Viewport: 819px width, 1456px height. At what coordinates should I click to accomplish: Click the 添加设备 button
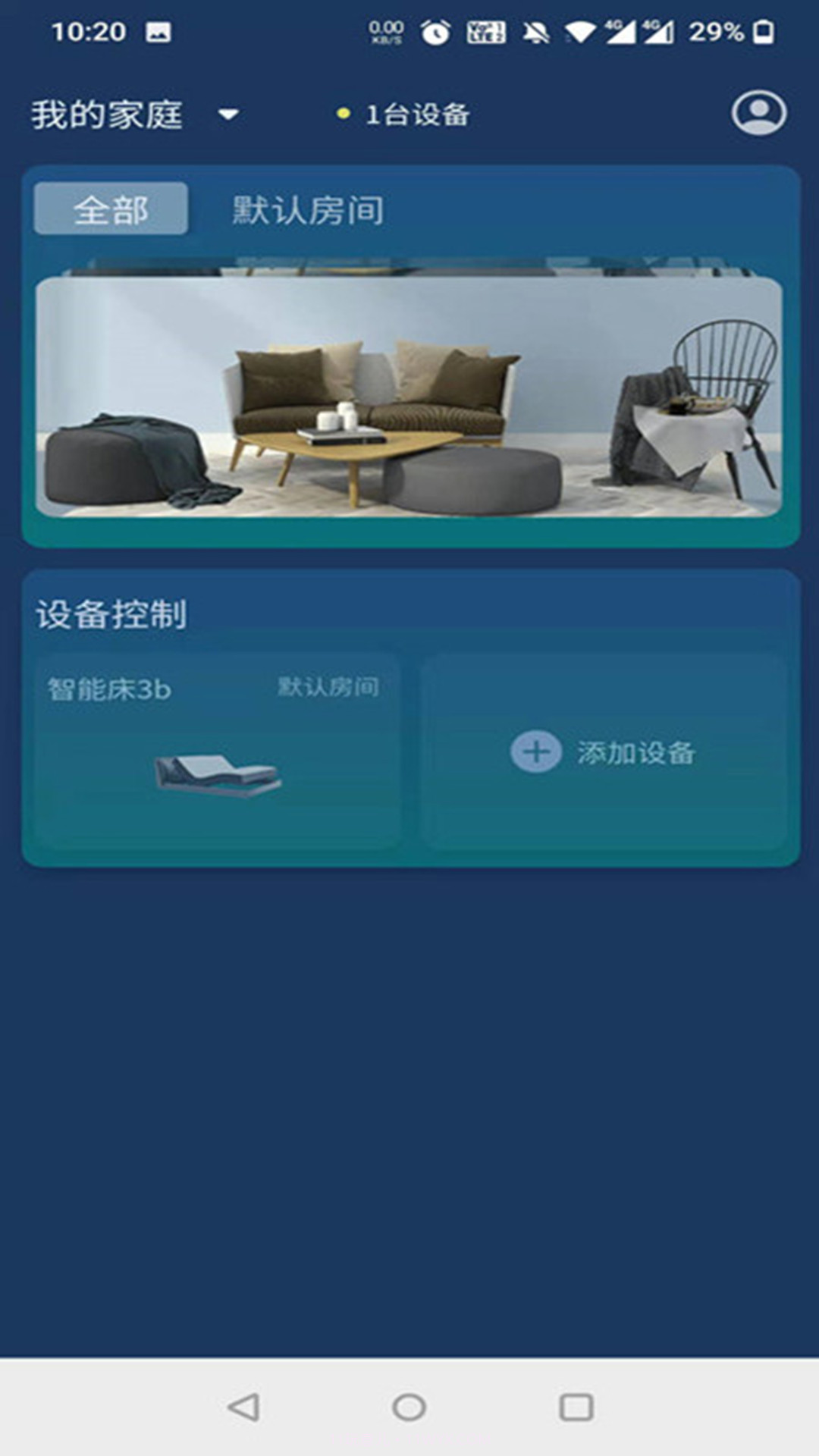click(634, 753)
